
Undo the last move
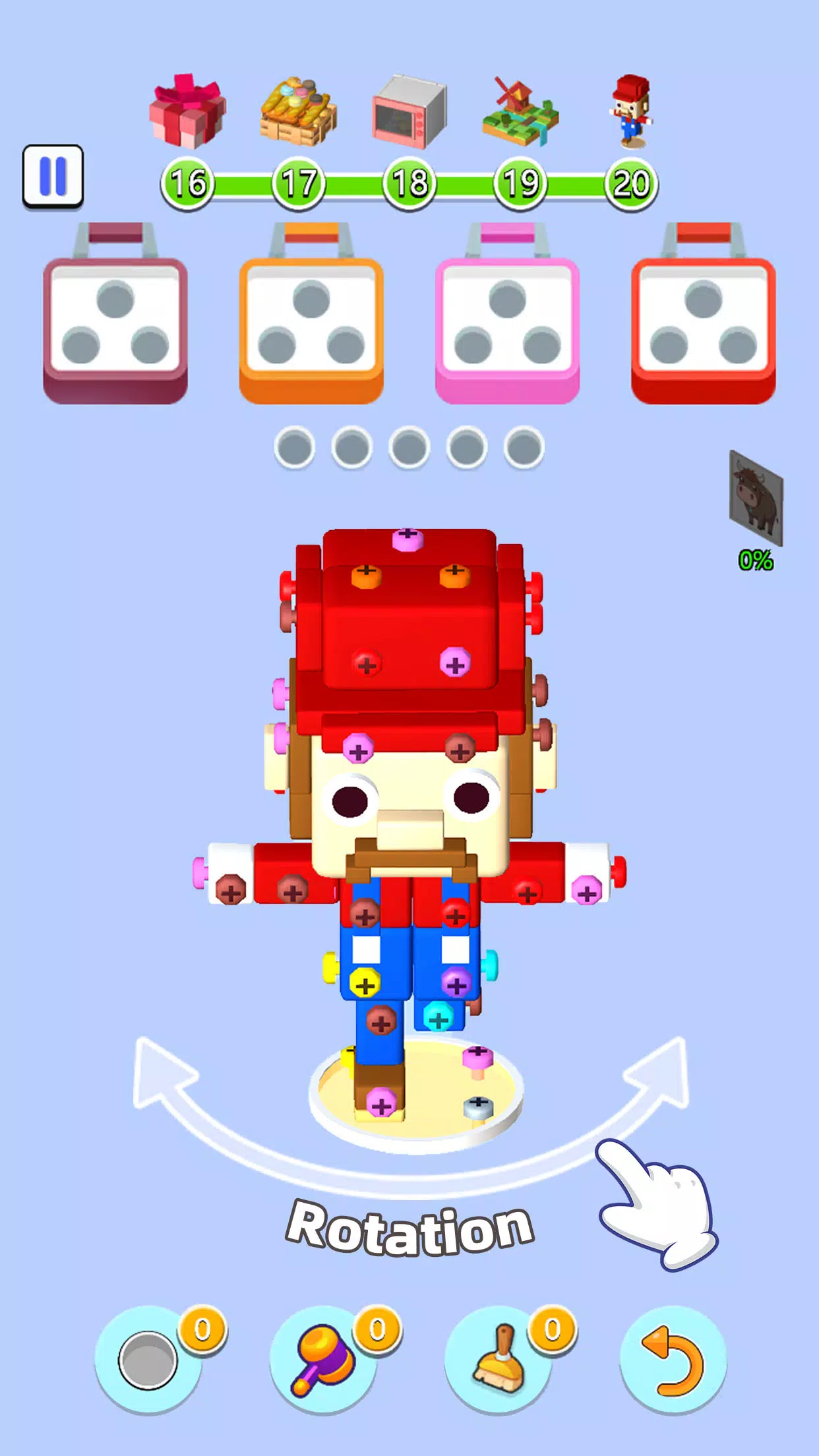pyautogui.click(x=673, y=1360)
